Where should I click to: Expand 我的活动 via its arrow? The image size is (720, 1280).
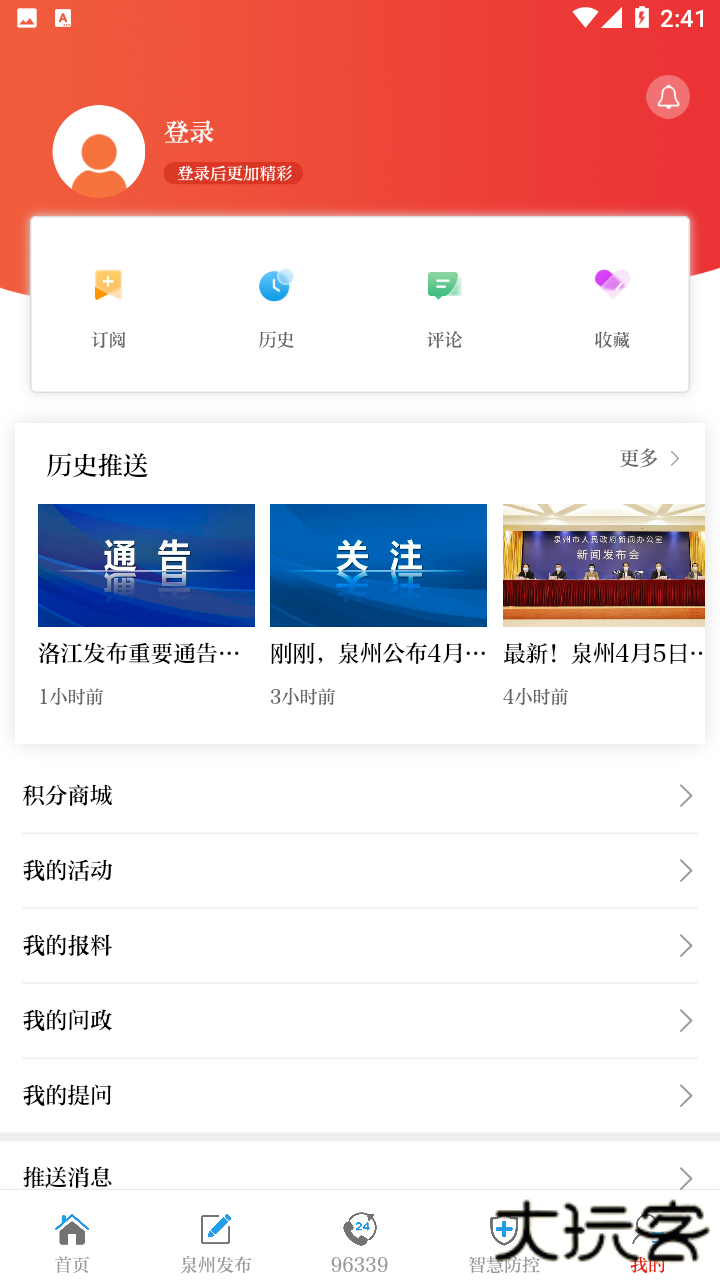[686, 871]
